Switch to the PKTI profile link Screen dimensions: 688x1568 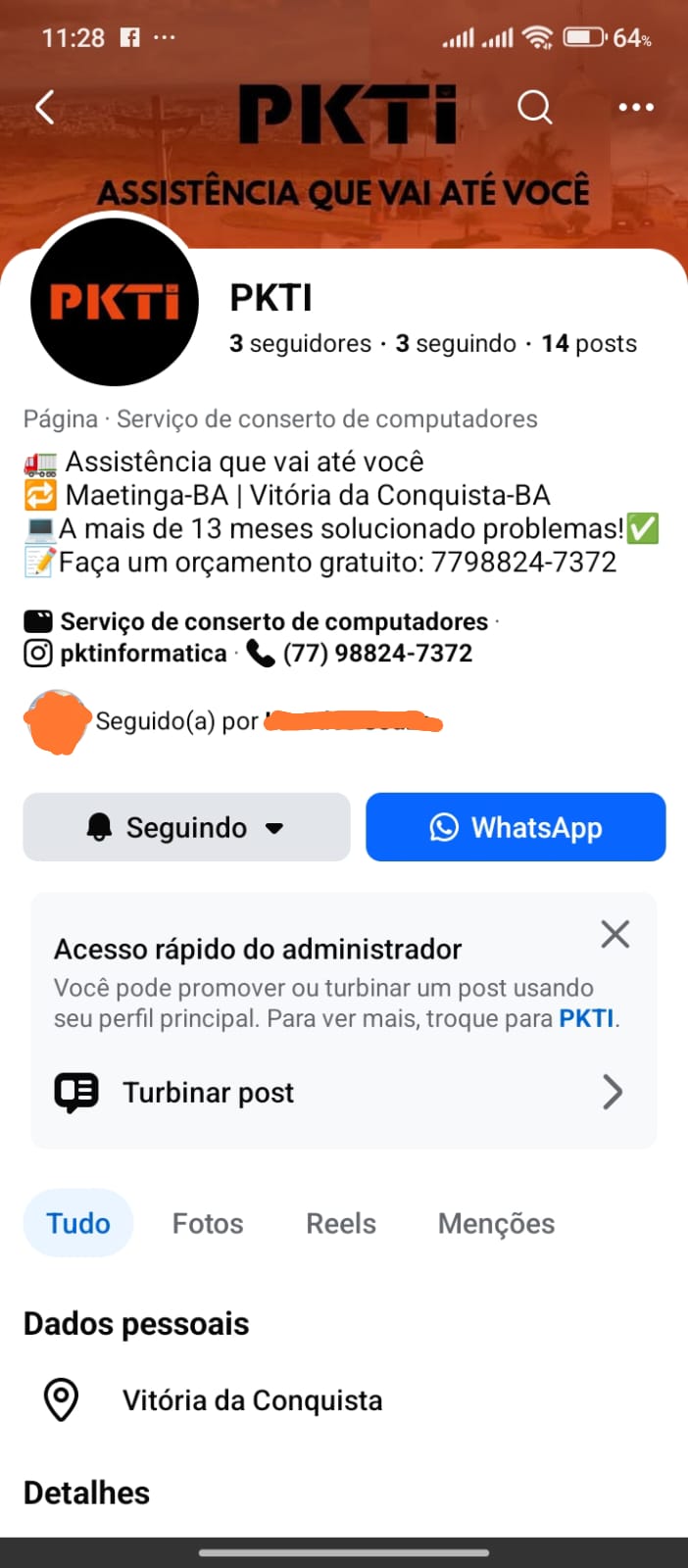[586, 1018]
